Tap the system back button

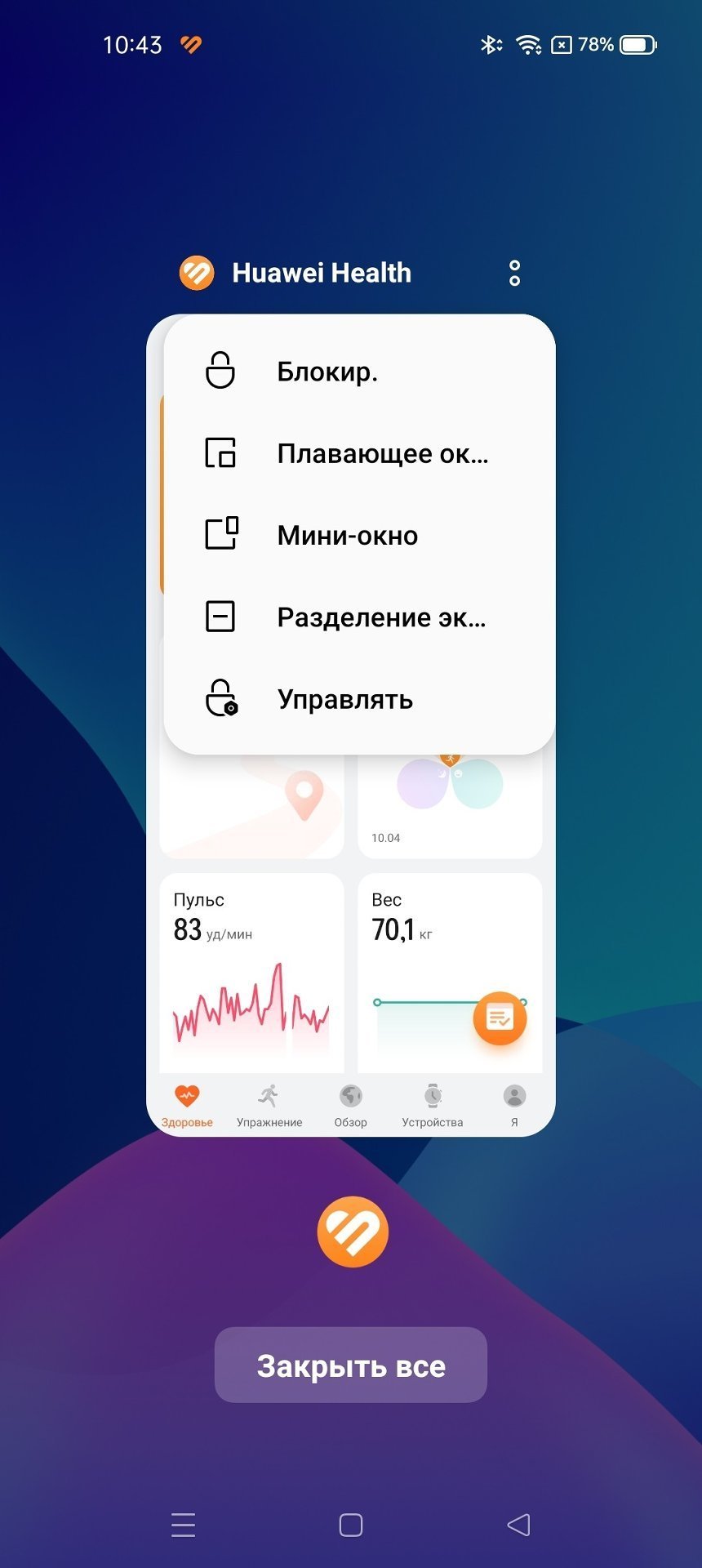[518, 1525]
